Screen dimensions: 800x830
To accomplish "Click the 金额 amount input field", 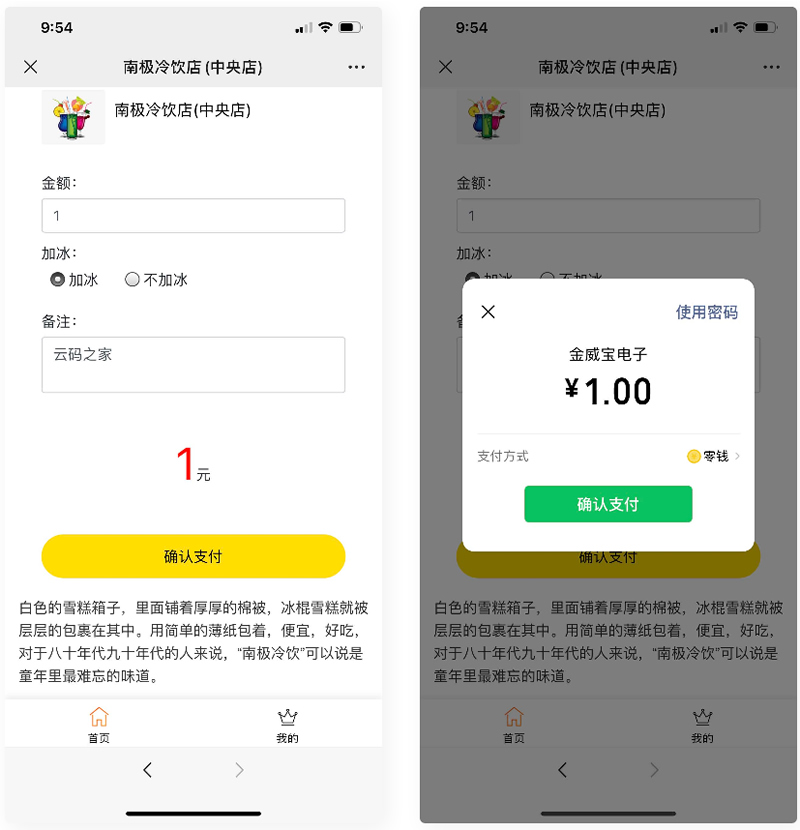I will 193,215.
